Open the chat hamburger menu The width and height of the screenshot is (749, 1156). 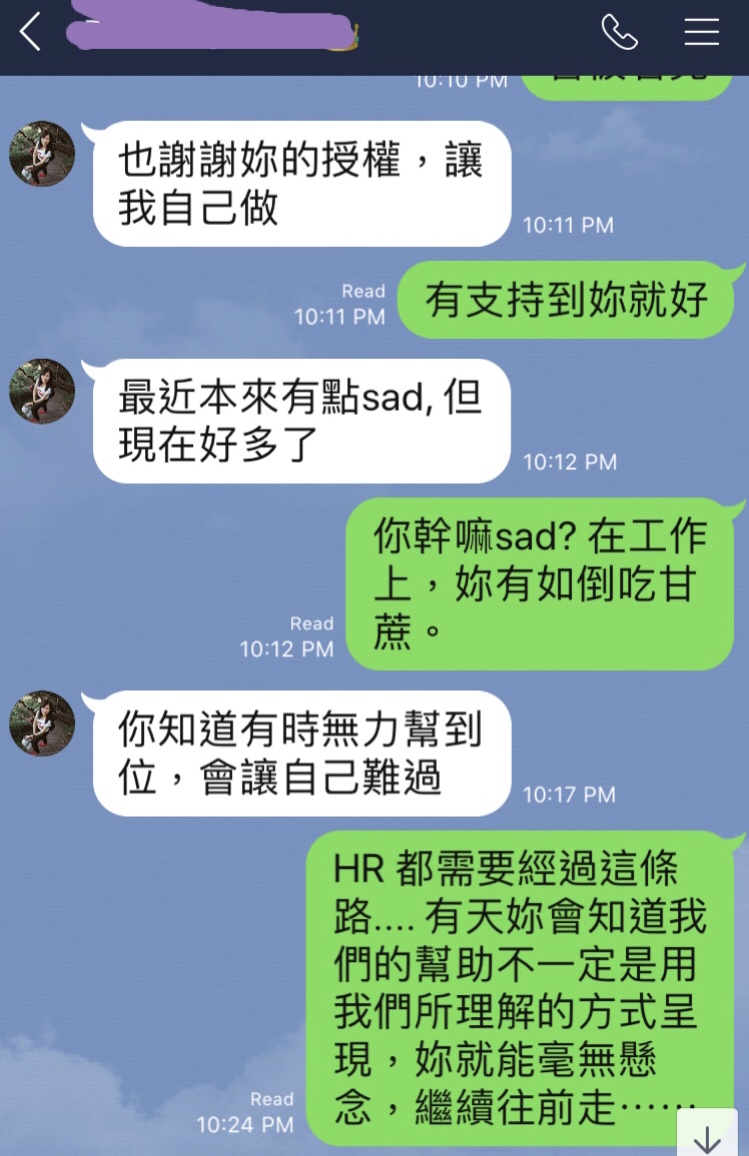(701, 33)
